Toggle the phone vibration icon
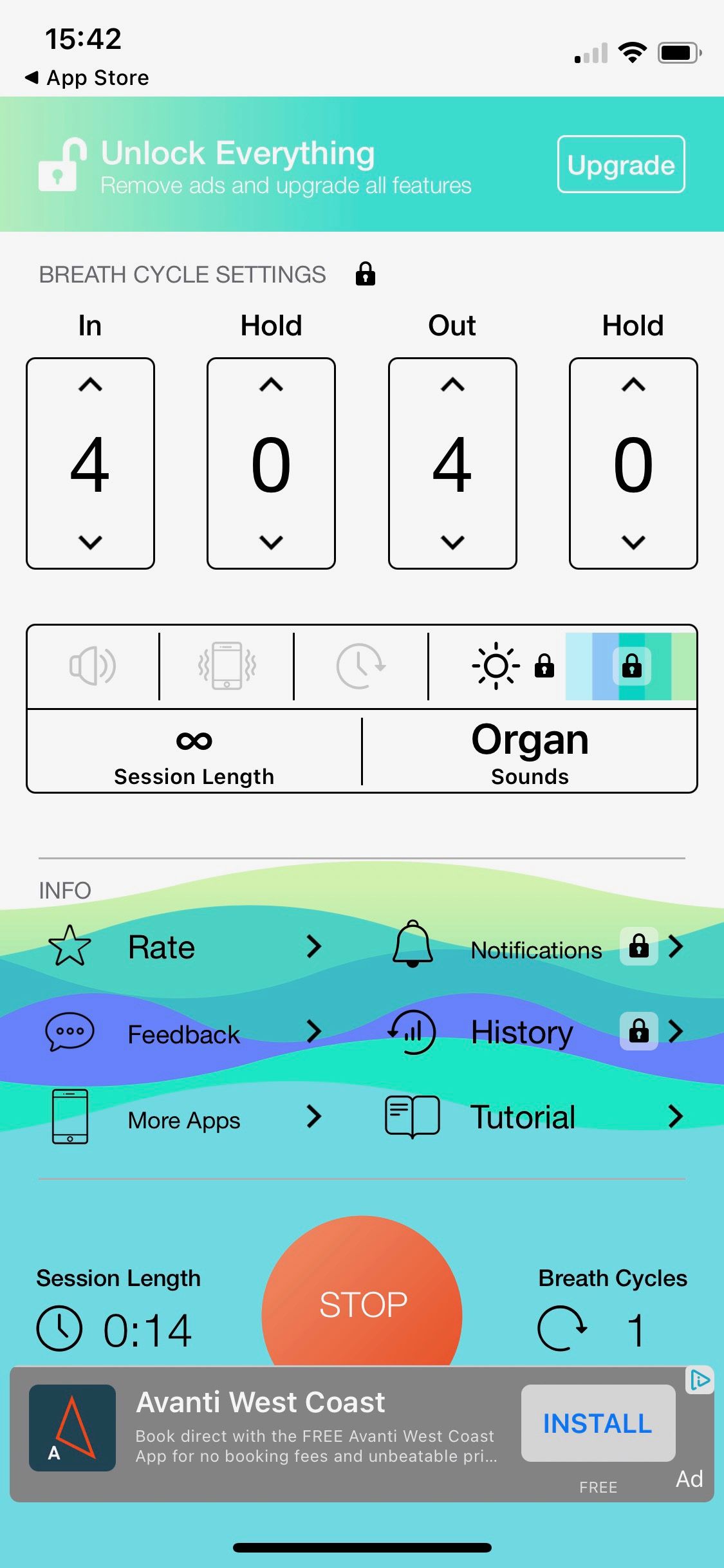Viewport: 724px width, 1568px height. pyautogui.click(x=227, y=666)
